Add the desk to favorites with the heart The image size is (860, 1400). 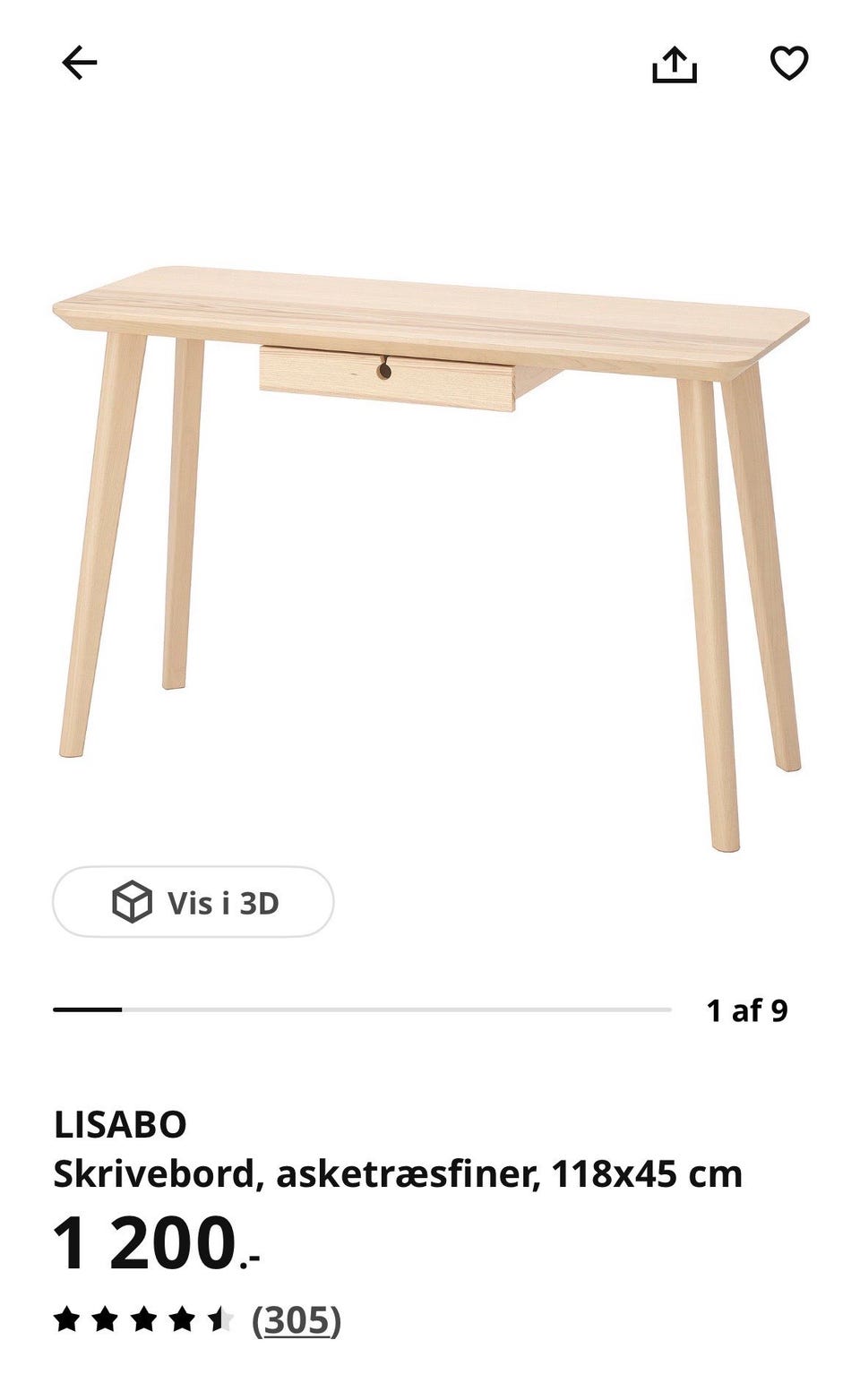click(x=789, y=64)
